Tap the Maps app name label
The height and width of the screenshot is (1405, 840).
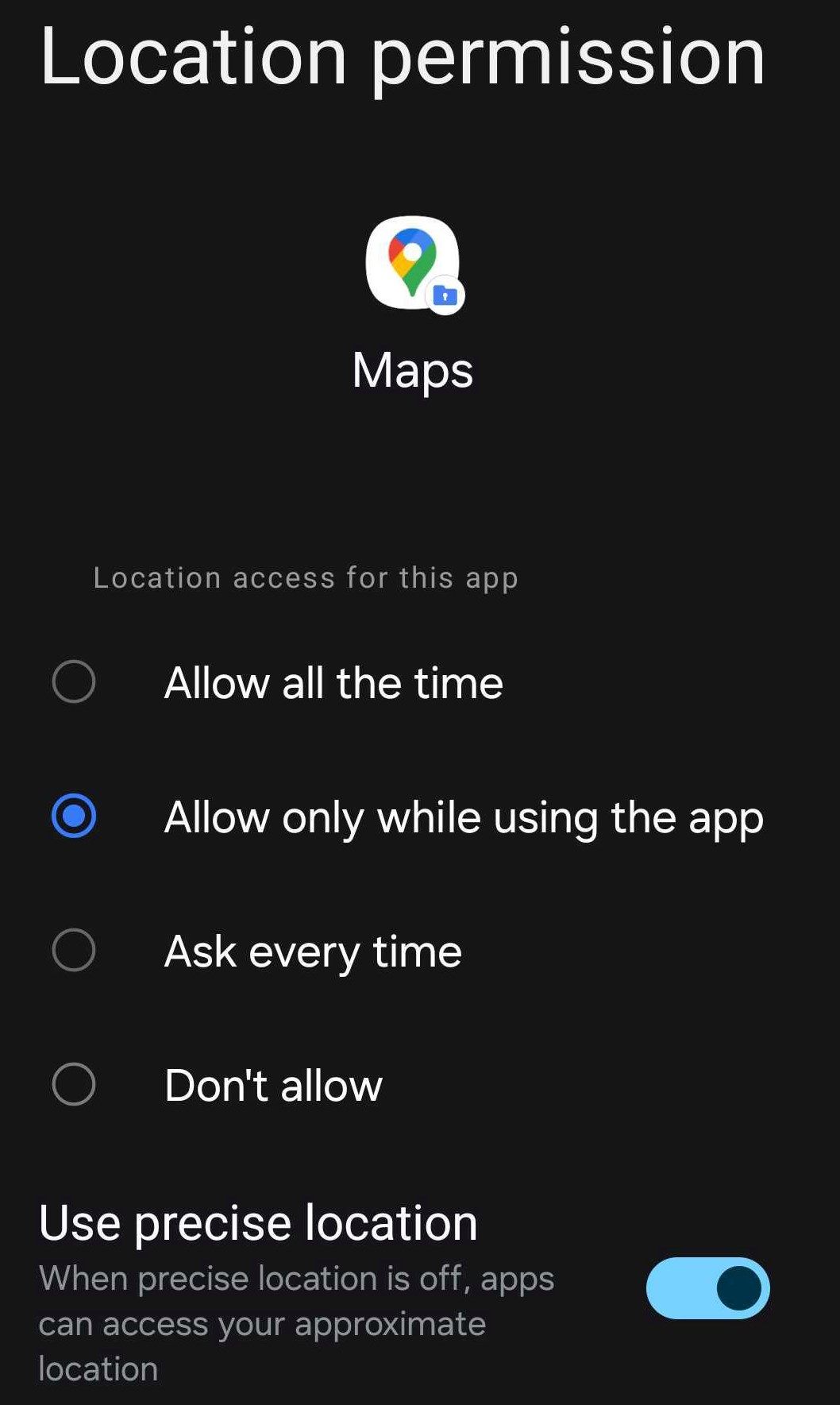[411, 369]
